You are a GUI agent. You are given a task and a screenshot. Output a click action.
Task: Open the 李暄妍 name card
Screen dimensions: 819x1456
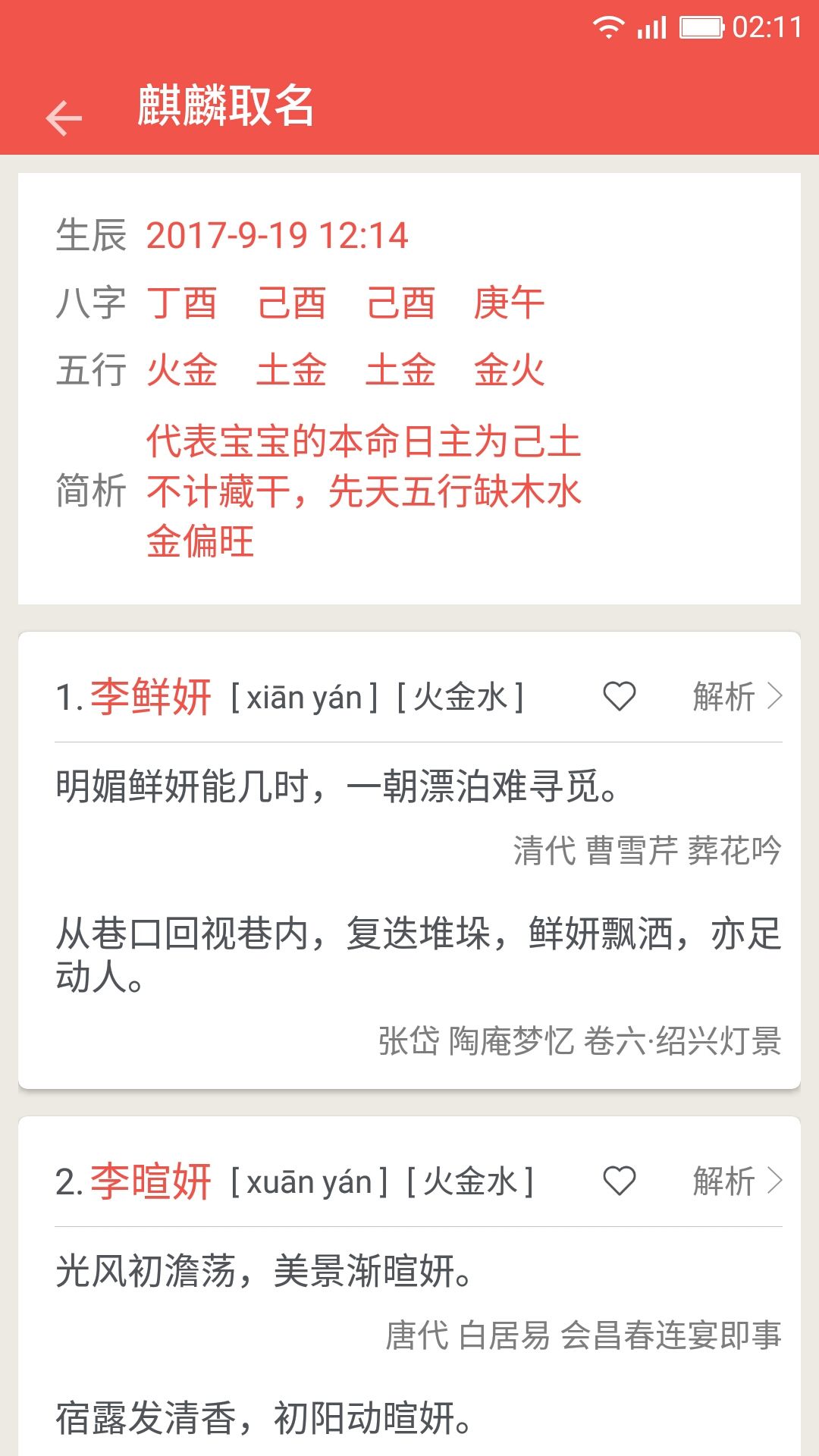(x=409, y=1286)
